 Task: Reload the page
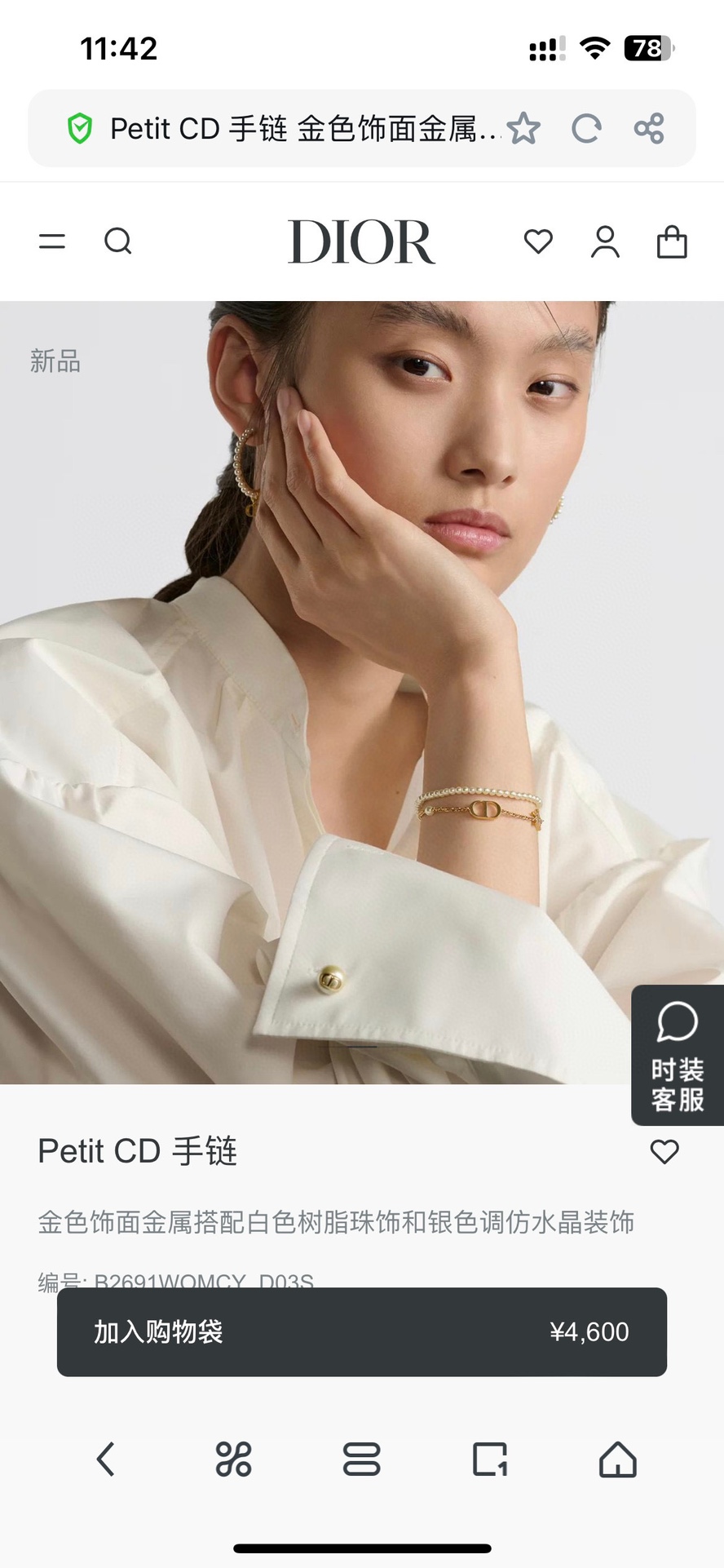(x=586, y=129)
